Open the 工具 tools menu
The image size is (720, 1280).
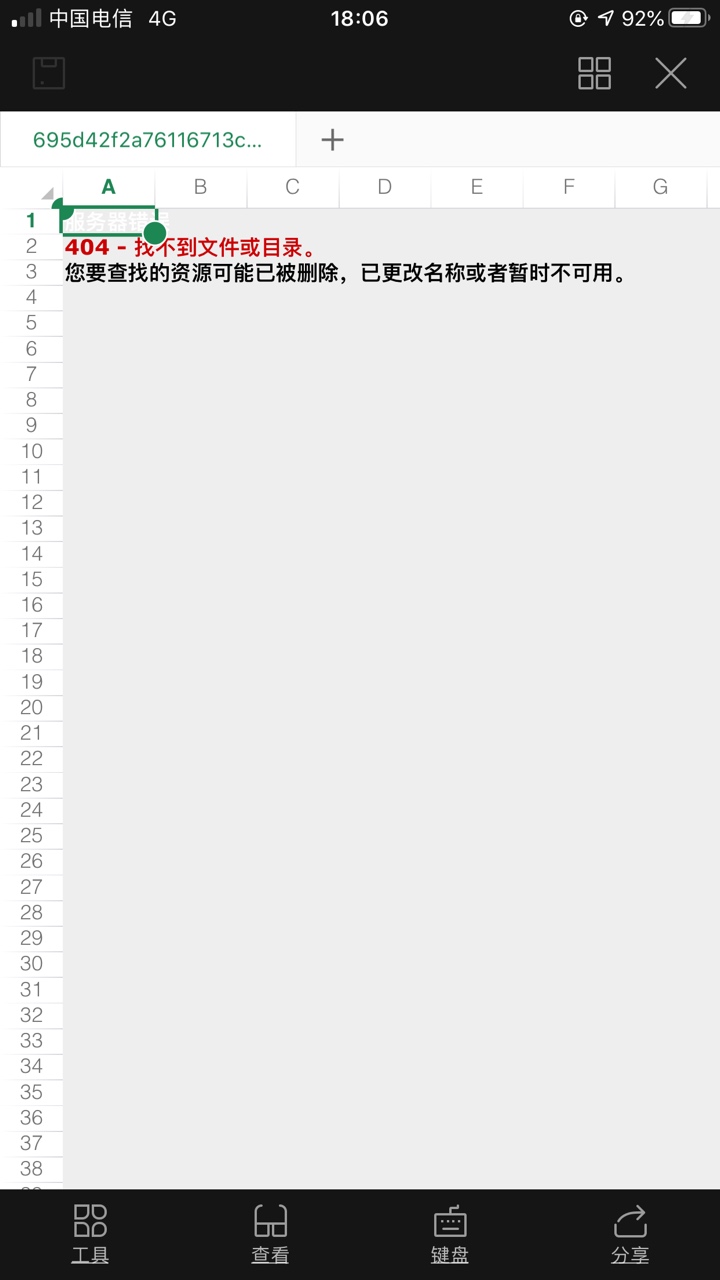point(90,1234)
